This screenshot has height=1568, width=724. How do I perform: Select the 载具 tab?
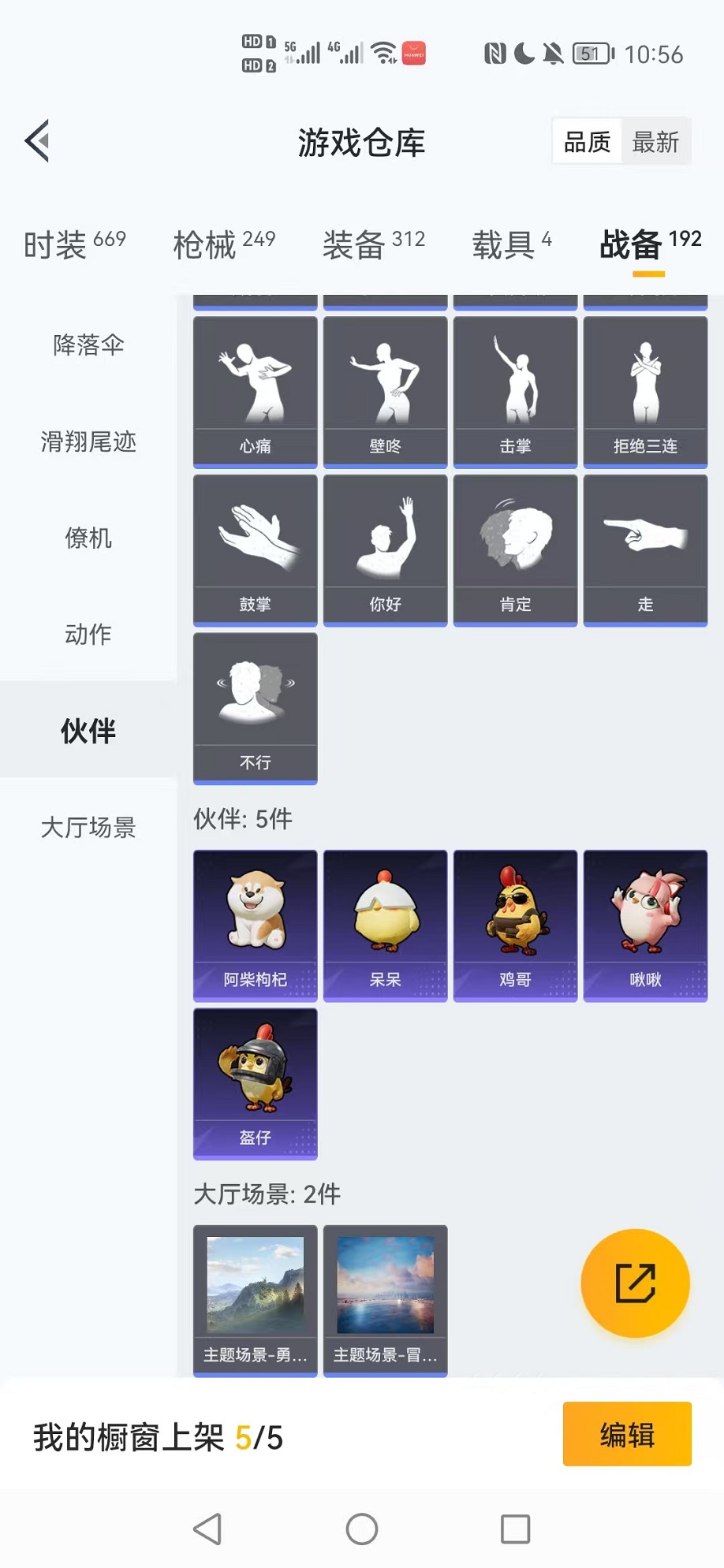511,244
